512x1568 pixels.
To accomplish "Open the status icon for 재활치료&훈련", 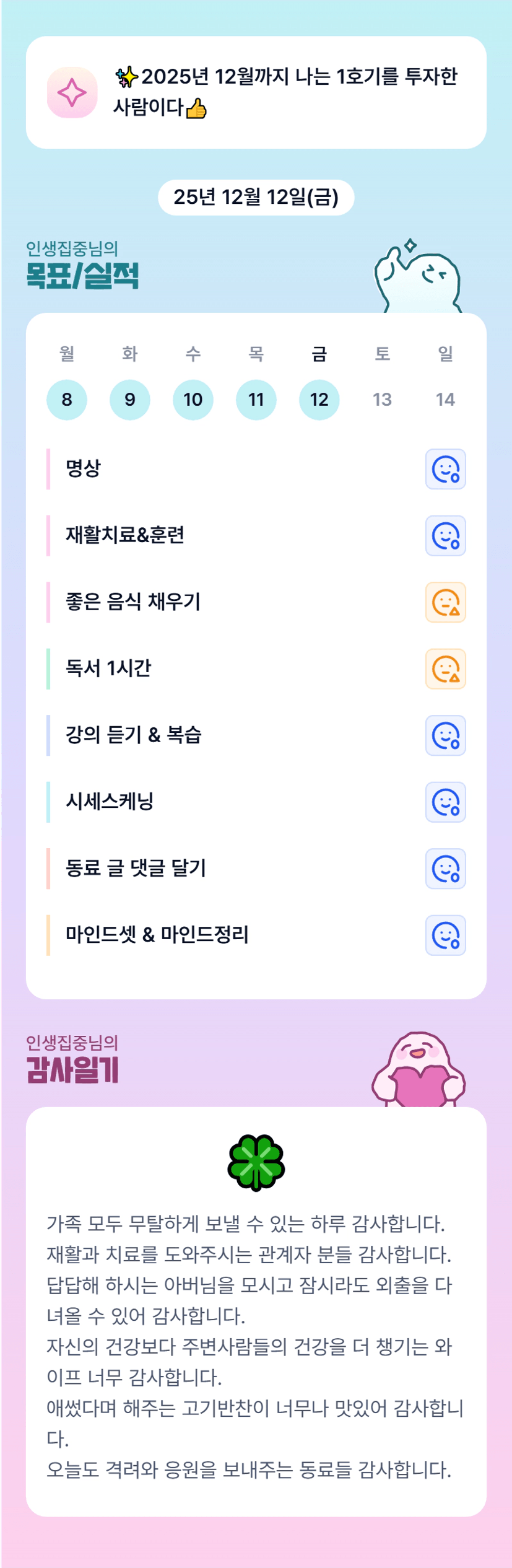I will [445, 536].
